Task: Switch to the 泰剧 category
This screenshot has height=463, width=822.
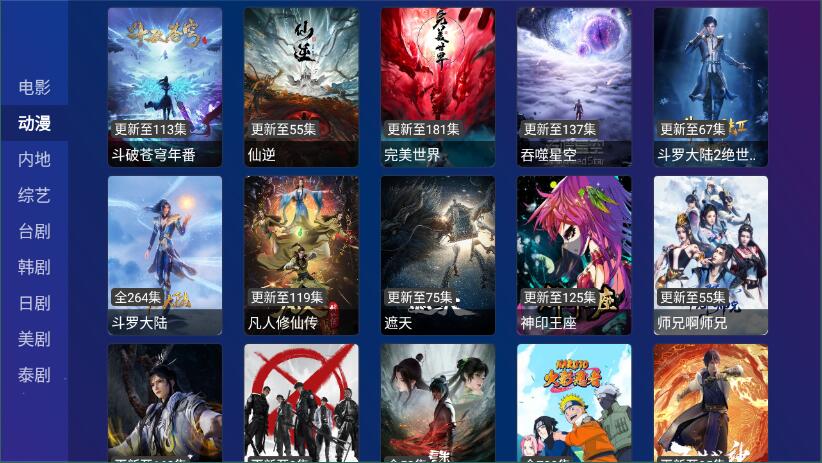Action: point(34,375)
